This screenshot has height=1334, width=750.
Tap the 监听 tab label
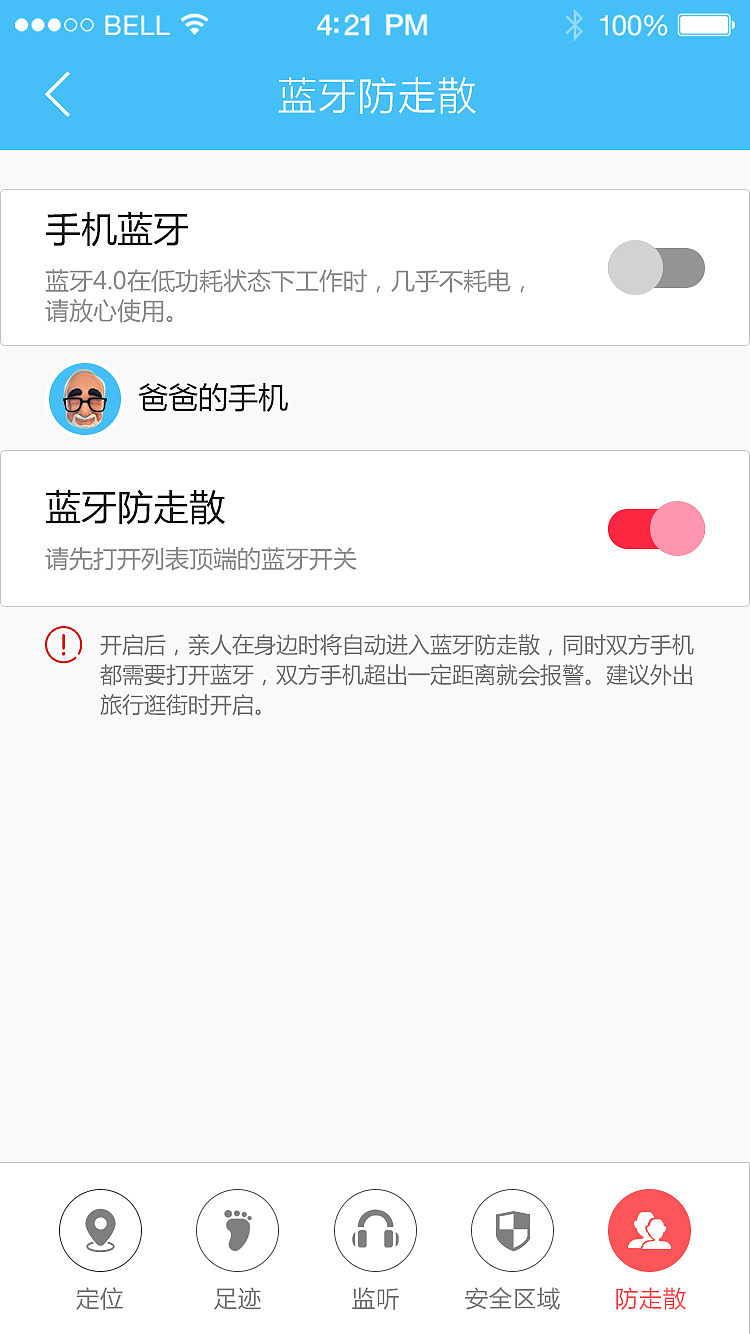point(375,1300)
